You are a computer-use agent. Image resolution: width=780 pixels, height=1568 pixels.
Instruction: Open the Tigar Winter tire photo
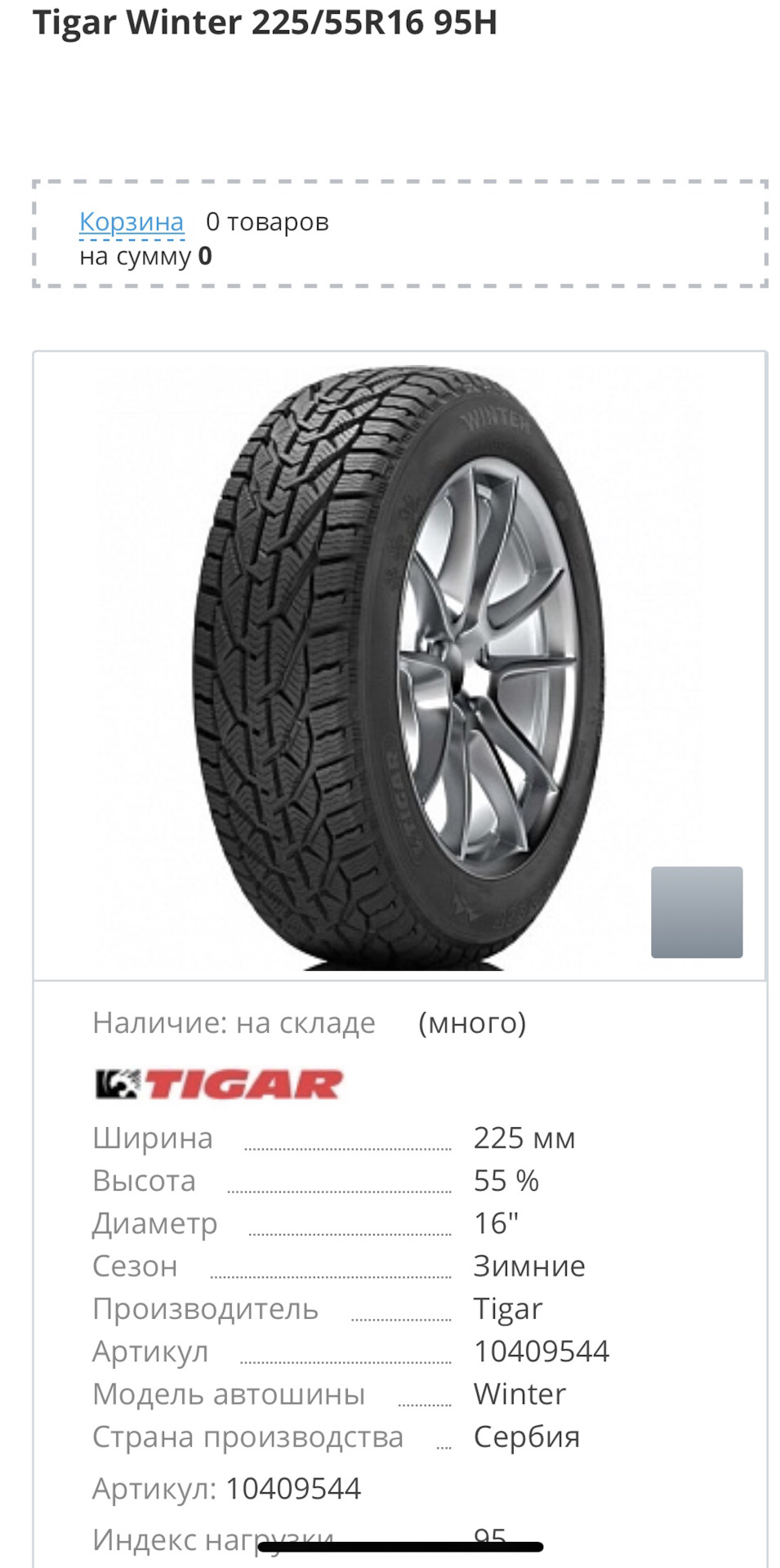coord(399,666)
